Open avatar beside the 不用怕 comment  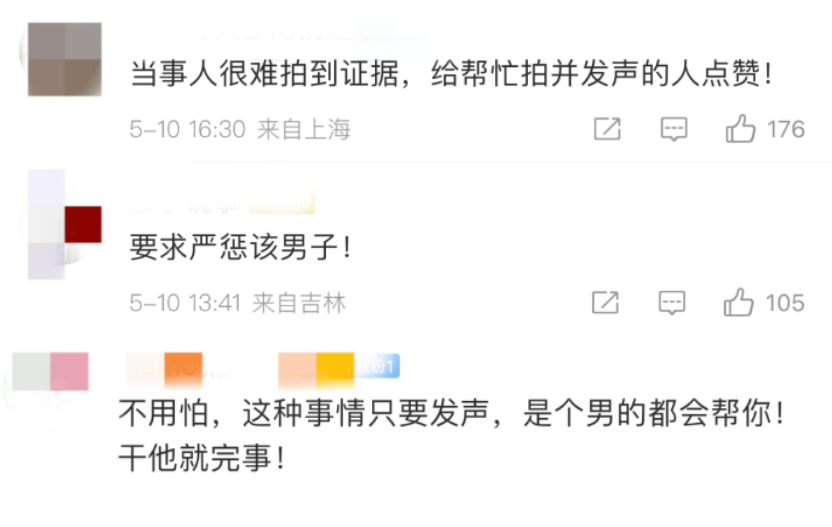[50, 372]
